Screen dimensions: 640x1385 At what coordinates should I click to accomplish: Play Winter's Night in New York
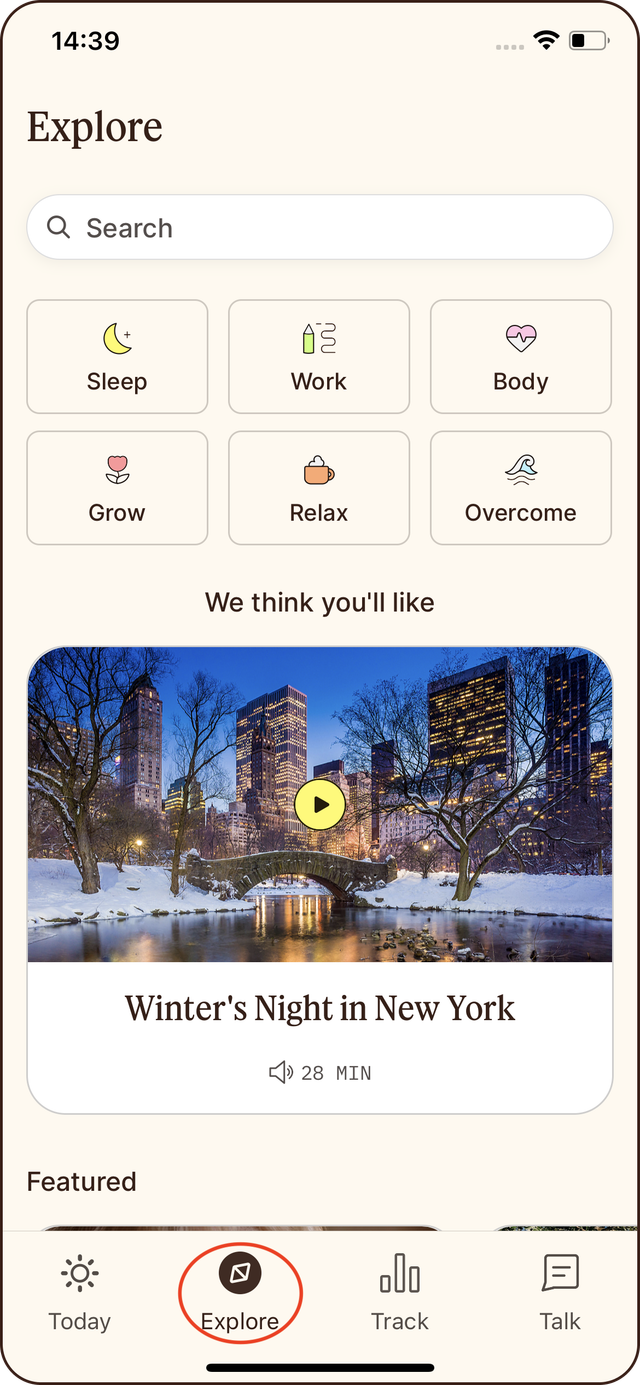319,804
